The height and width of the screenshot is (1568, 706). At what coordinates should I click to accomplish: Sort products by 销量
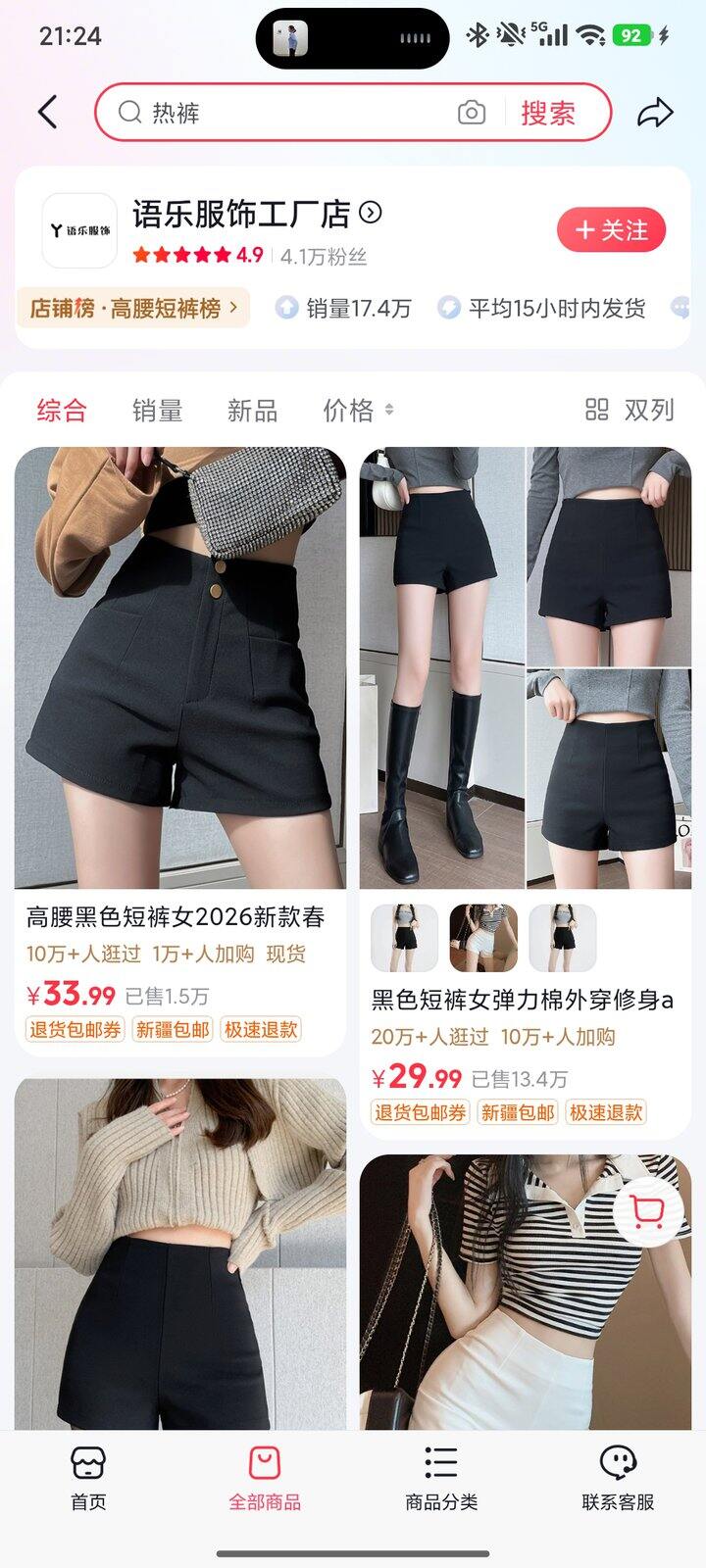click(x=157, y=410)
